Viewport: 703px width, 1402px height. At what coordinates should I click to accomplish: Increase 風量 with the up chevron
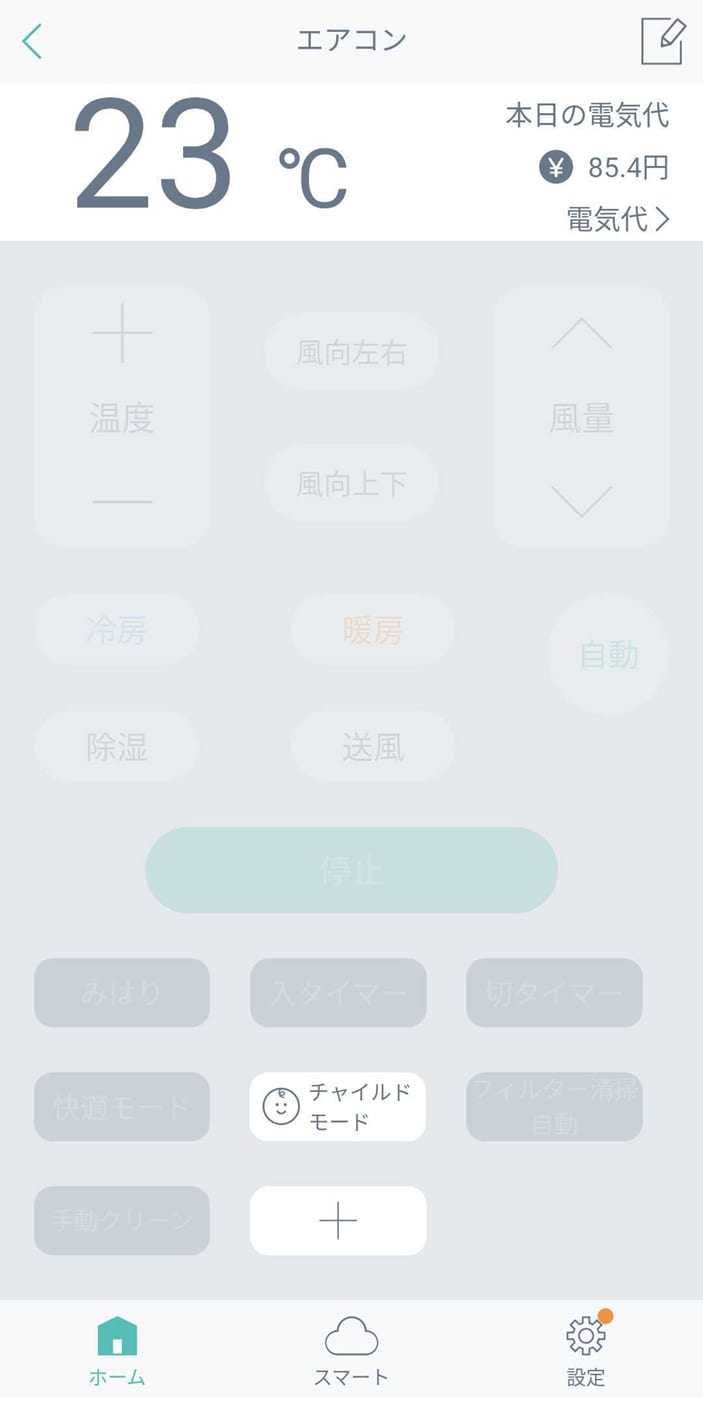(581, 334)
